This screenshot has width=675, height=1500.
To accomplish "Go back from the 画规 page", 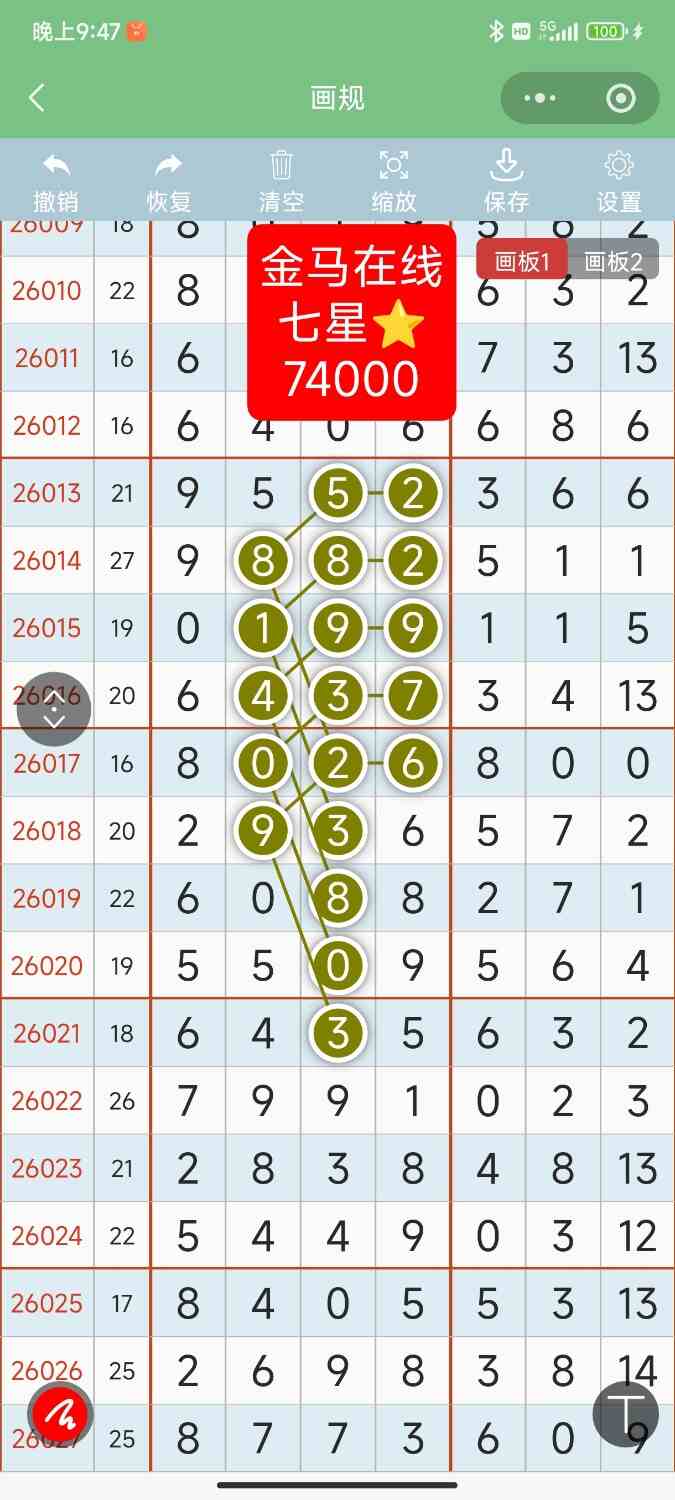I will [37, 98].
